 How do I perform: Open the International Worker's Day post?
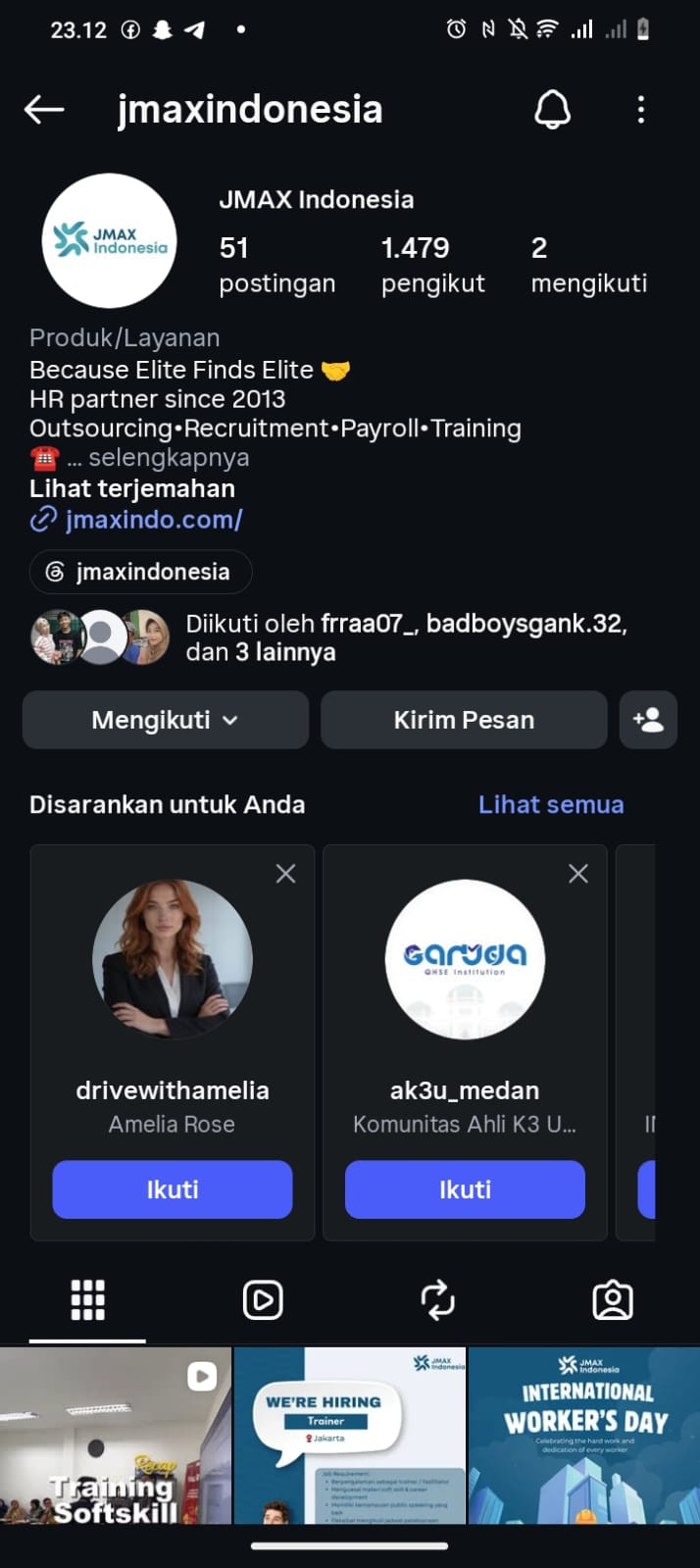584,1436
